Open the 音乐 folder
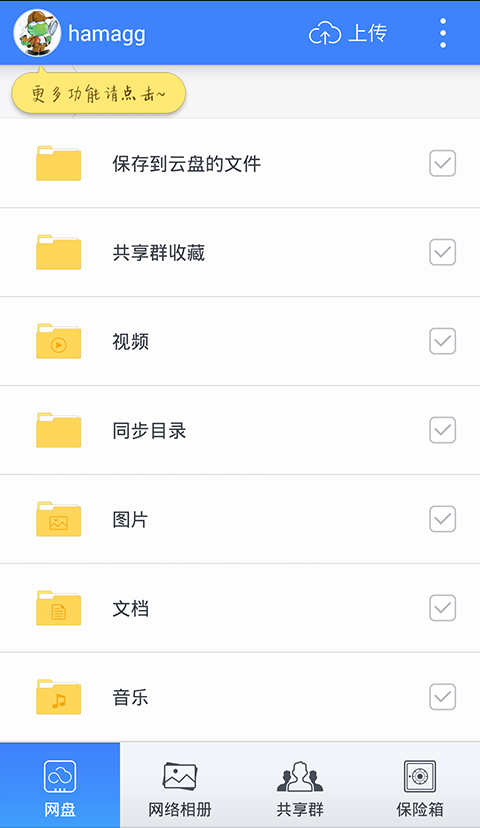 (240, 697)
